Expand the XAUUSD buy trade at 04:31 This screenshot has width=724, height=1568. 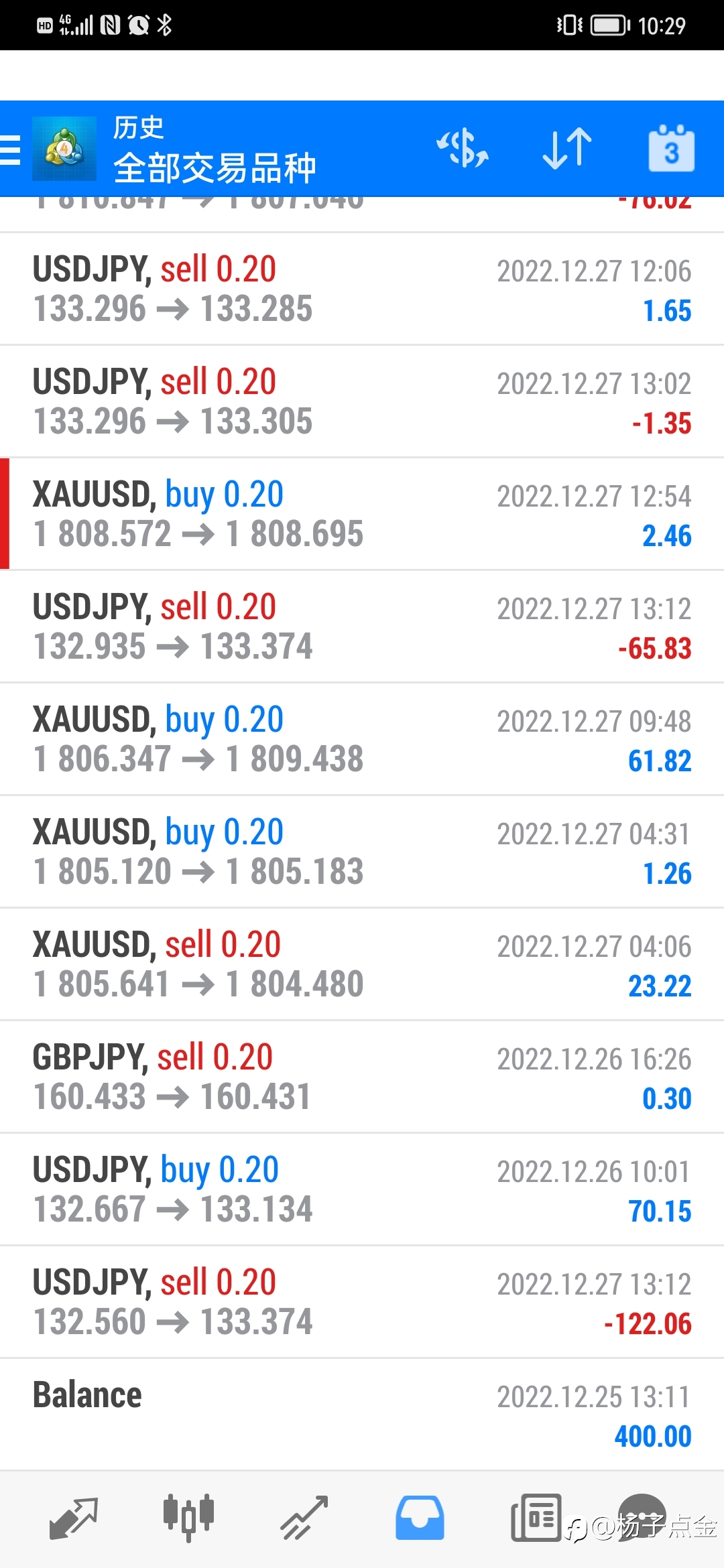click(362, 852)
